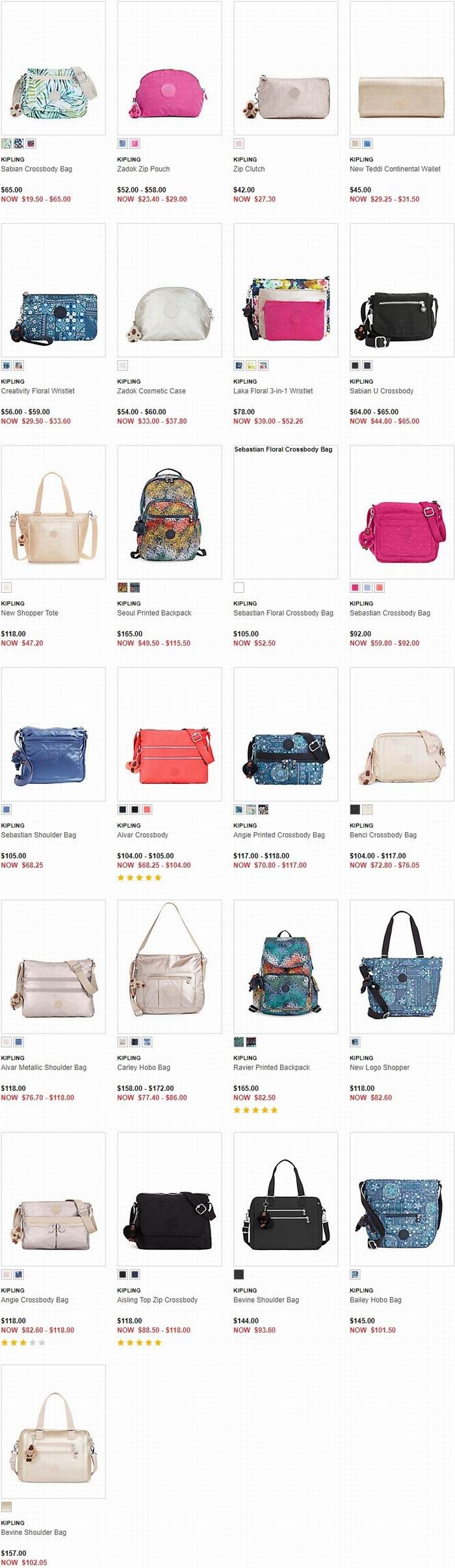Tap Sebastian Floral Crossbody Bag title link
The width and height of the screenshot is (455, 1568).
[283, 613]
